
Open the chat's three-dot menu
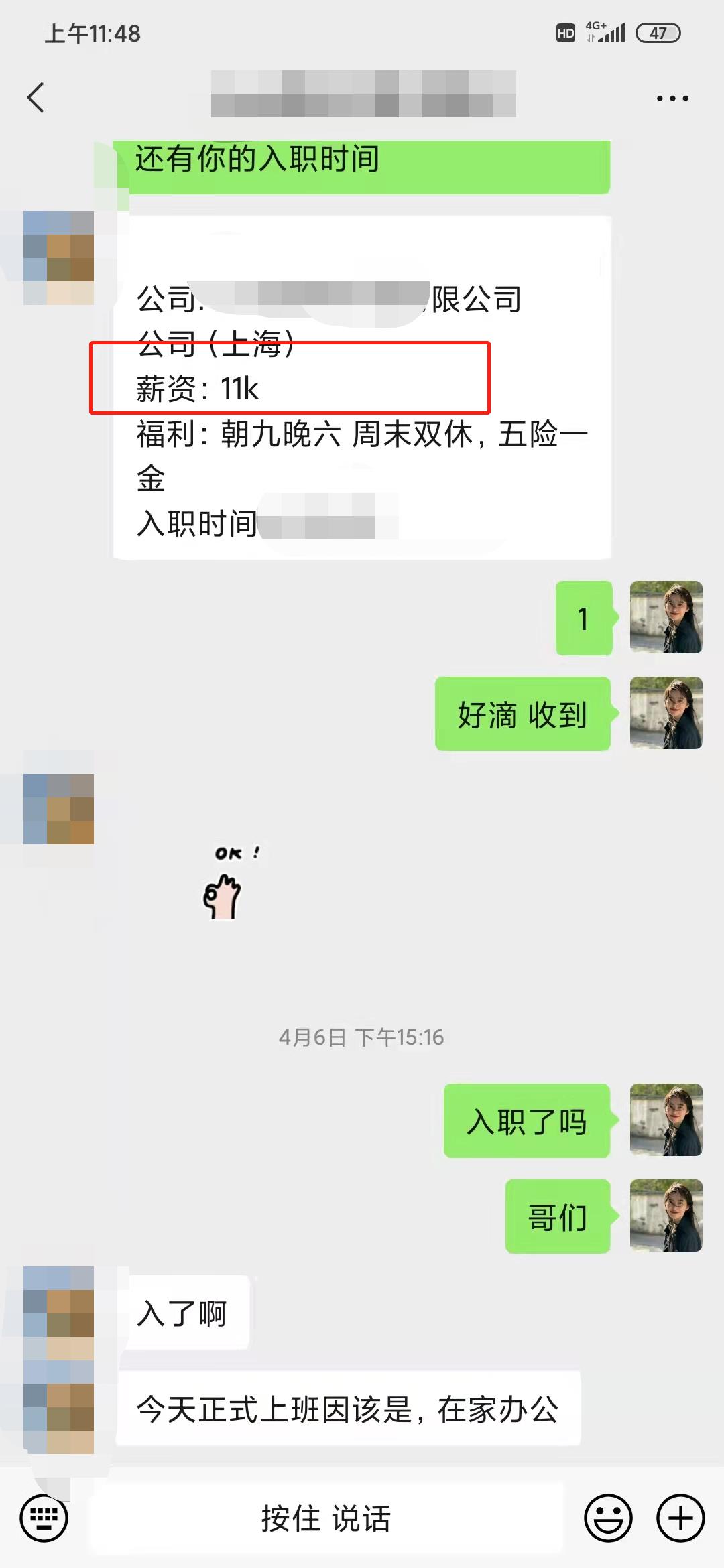pyautogui.click(x=672, y=99)
